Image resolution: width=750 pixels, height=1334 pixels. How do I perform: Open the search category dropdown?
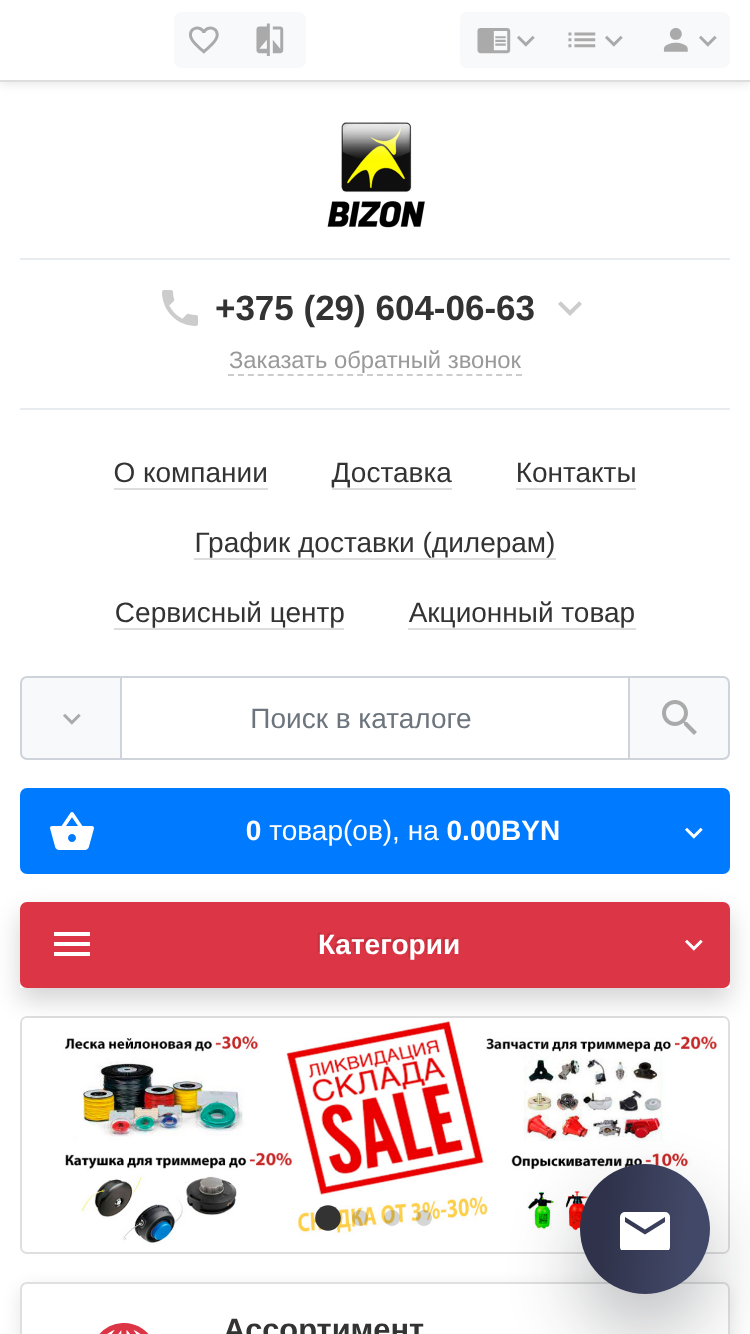(71, 718)
